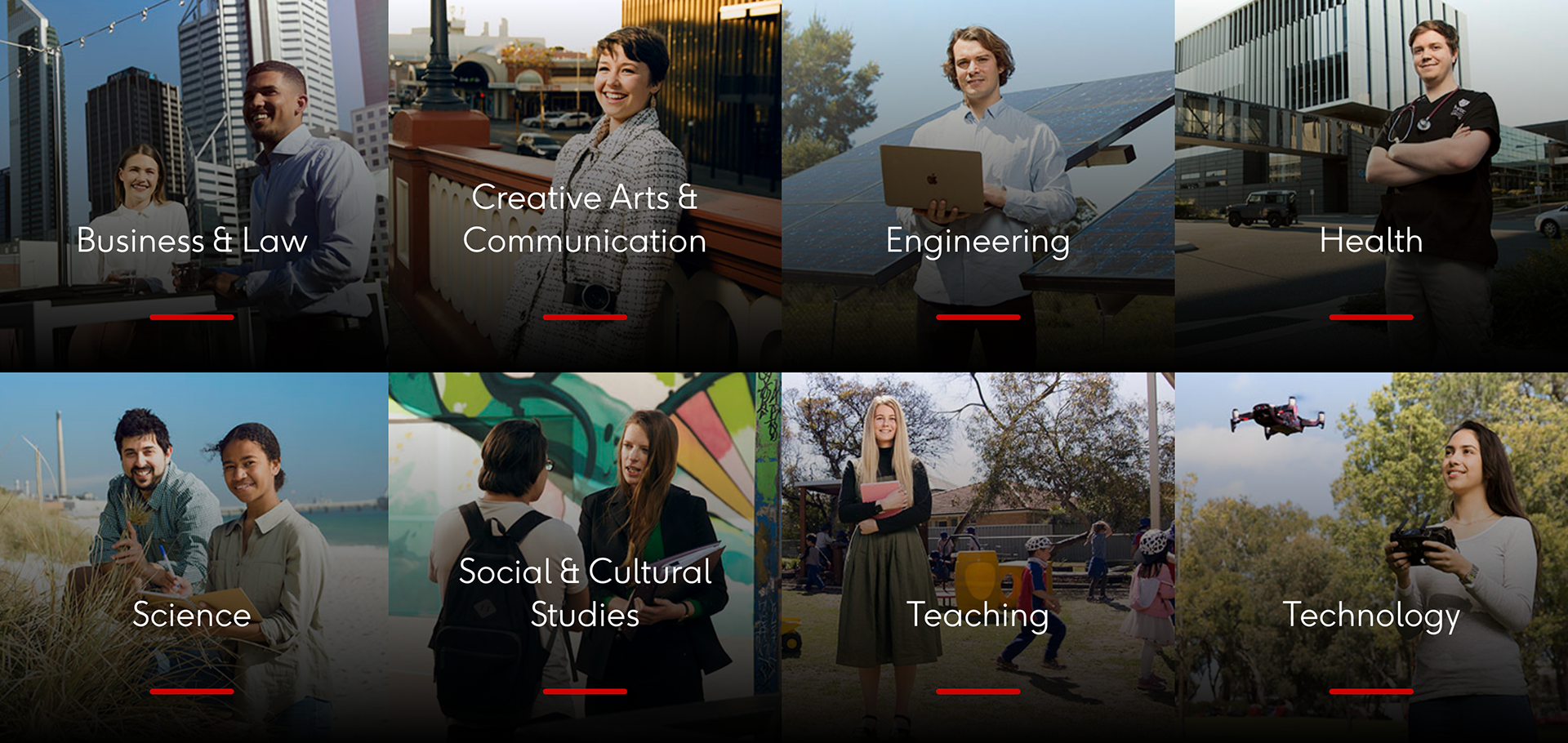Select the Creative Arts & Communication tile
The width and height of the screenshot is (1568, 743).
pyautogui.click(x=585, y=219)
